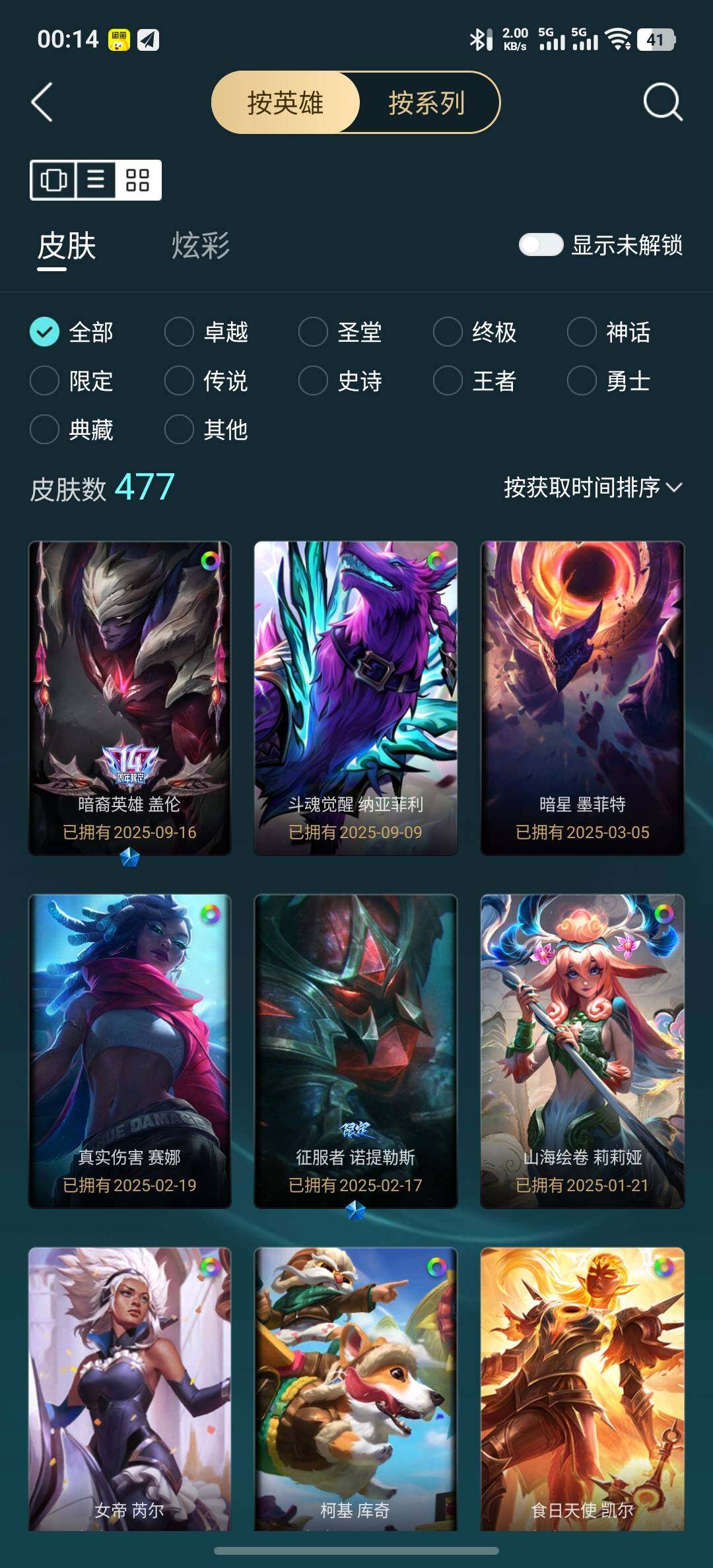
Task: Select the 史诗 filter
Action: (x=341, y=381)
